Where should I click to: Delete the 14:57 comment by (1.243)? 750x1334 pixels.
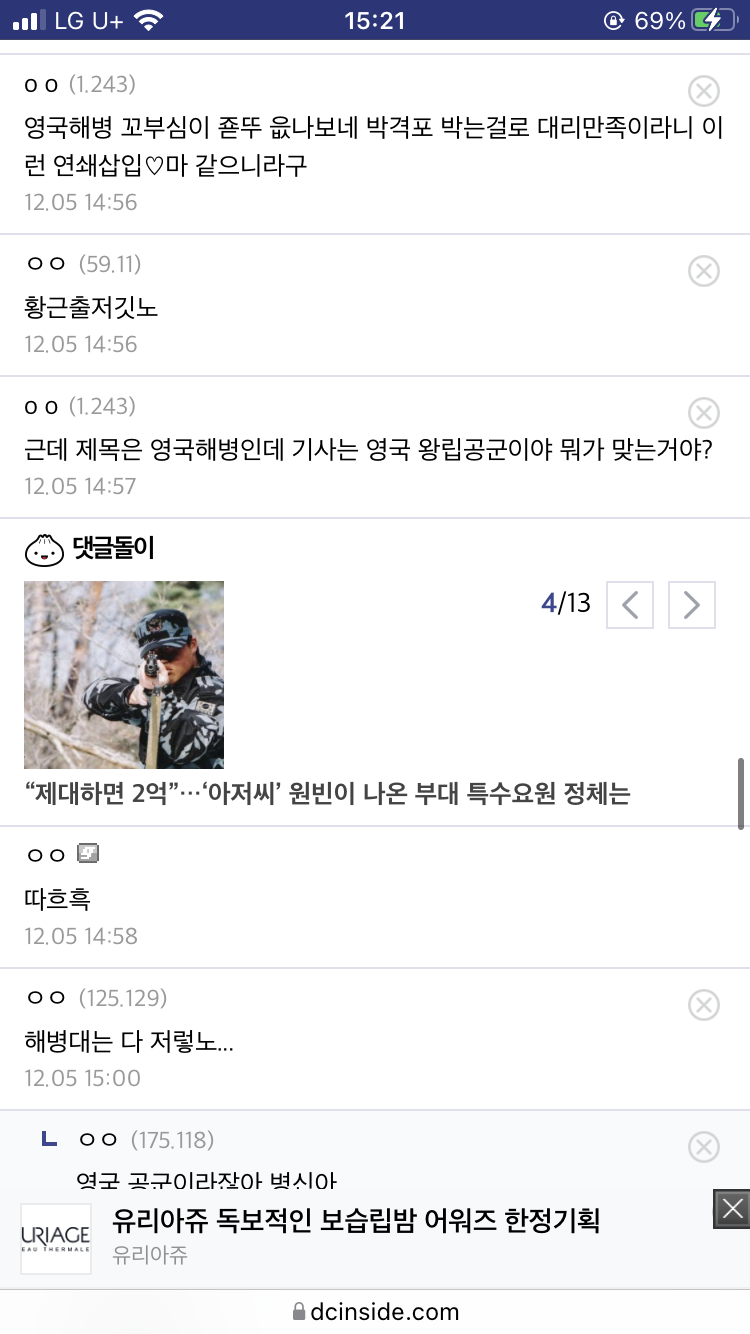pyautogui.click(x=704, y=413)
